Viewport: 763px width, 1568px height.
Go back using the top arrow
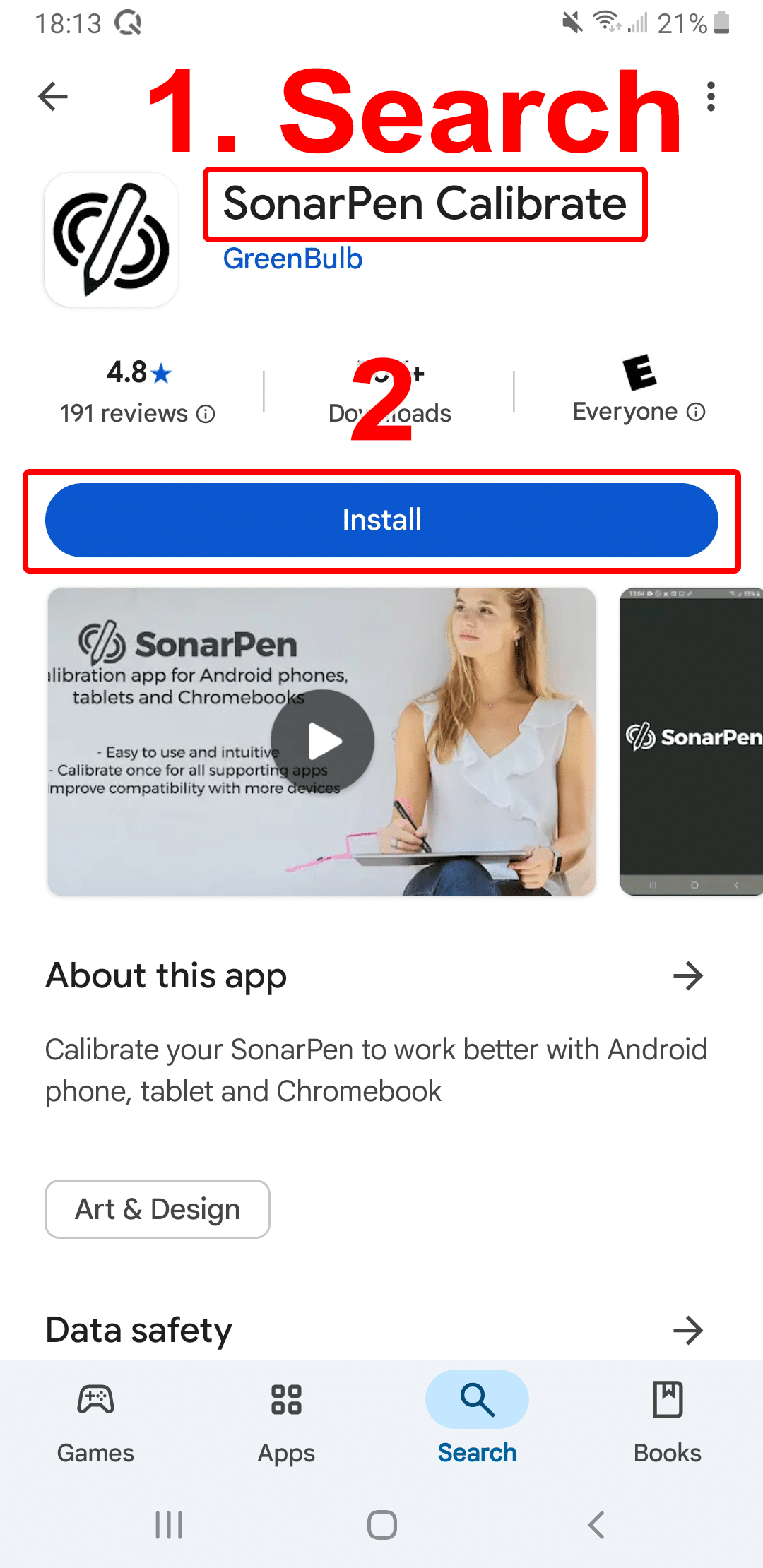click(53, 97)
